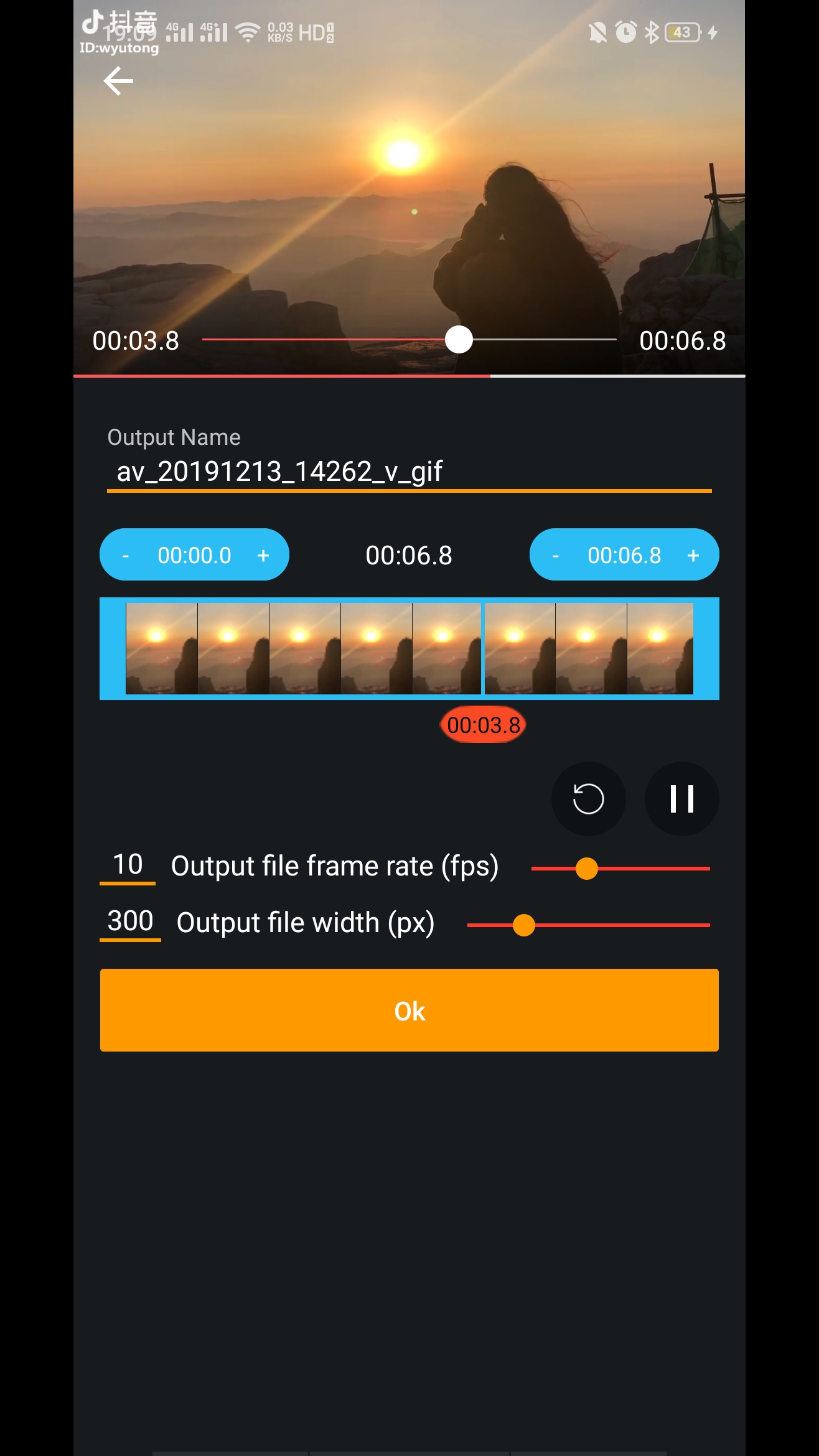The width and height of the screenshot is (819, 1456).
Task: Increase the end time 00:06.8
Action: pyautogui.click(x=693, y=555)
